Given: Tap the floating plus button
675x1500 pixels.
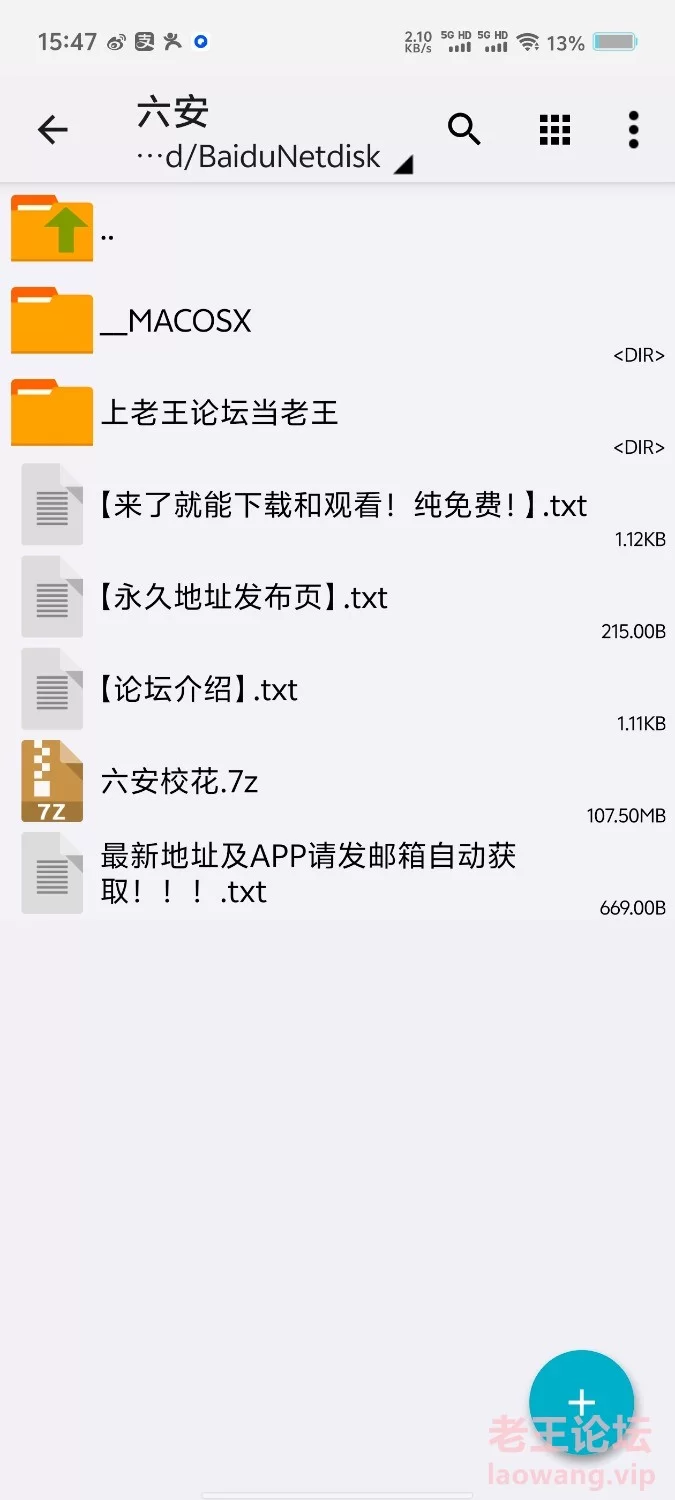Looking at the screenshot, I should pos(581,1402).
